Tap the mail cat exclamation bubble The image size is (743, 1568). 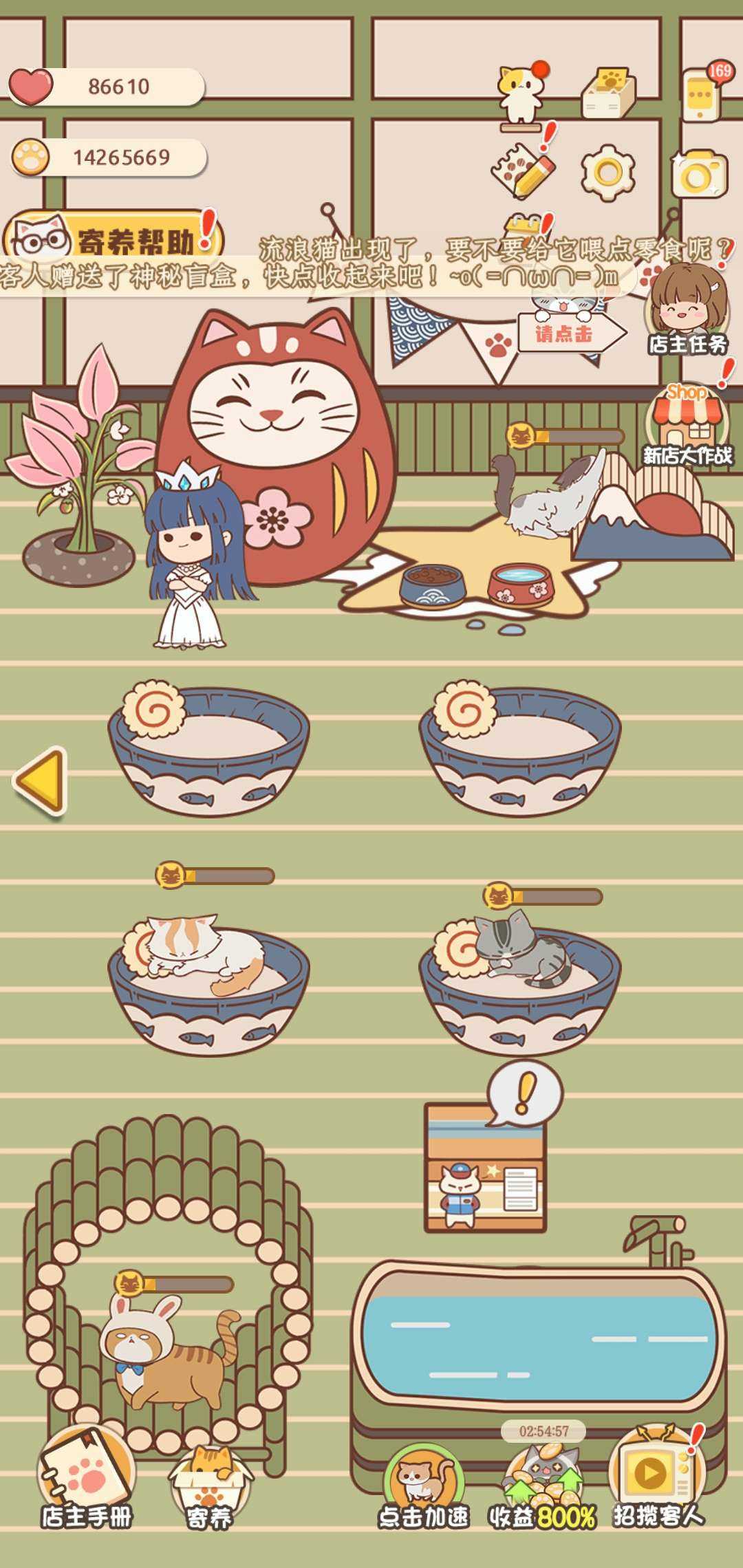pos(524,1093)
